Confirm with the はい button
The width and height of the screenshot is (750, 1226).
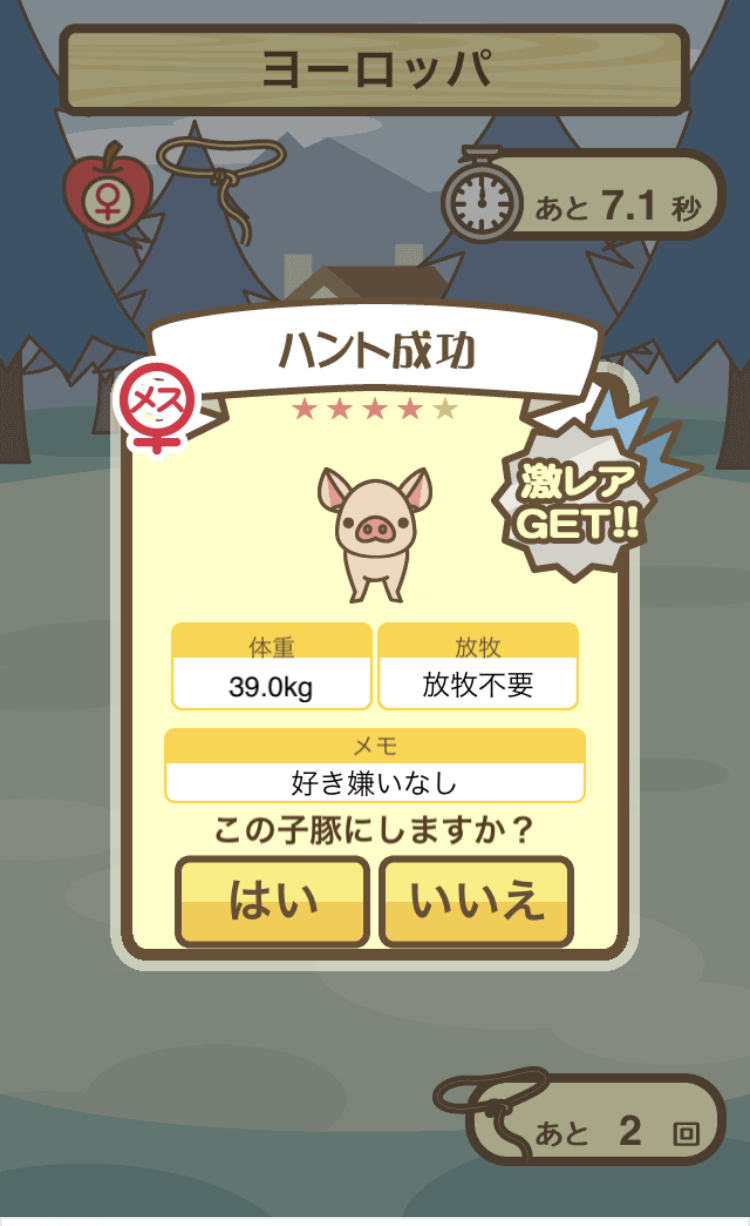pos(272,901)
